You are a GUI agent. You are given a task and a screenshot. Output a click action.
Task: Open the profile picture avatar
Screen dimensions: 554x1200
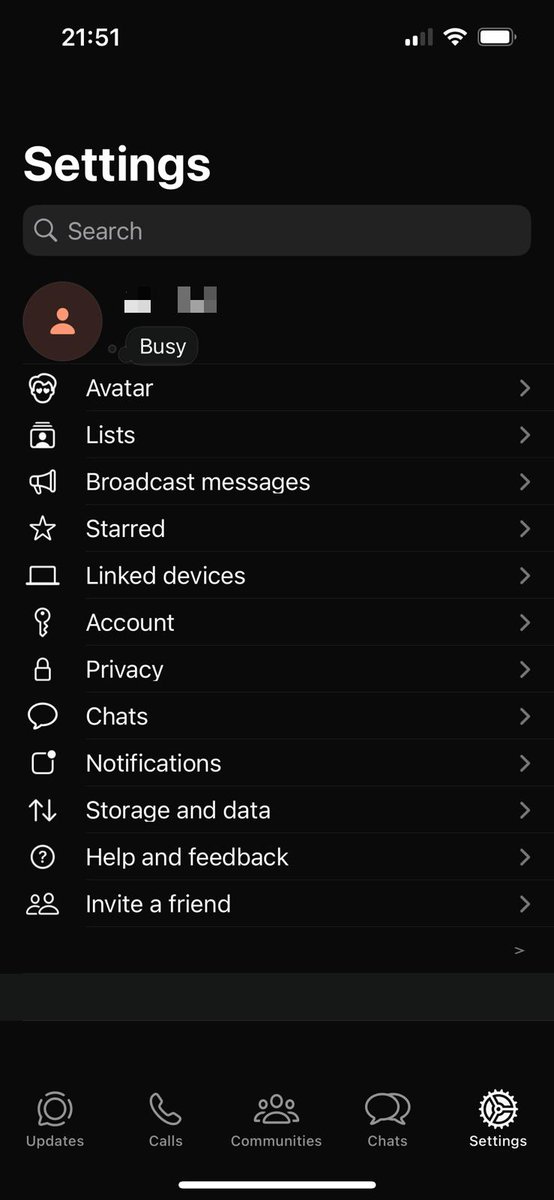62,321
